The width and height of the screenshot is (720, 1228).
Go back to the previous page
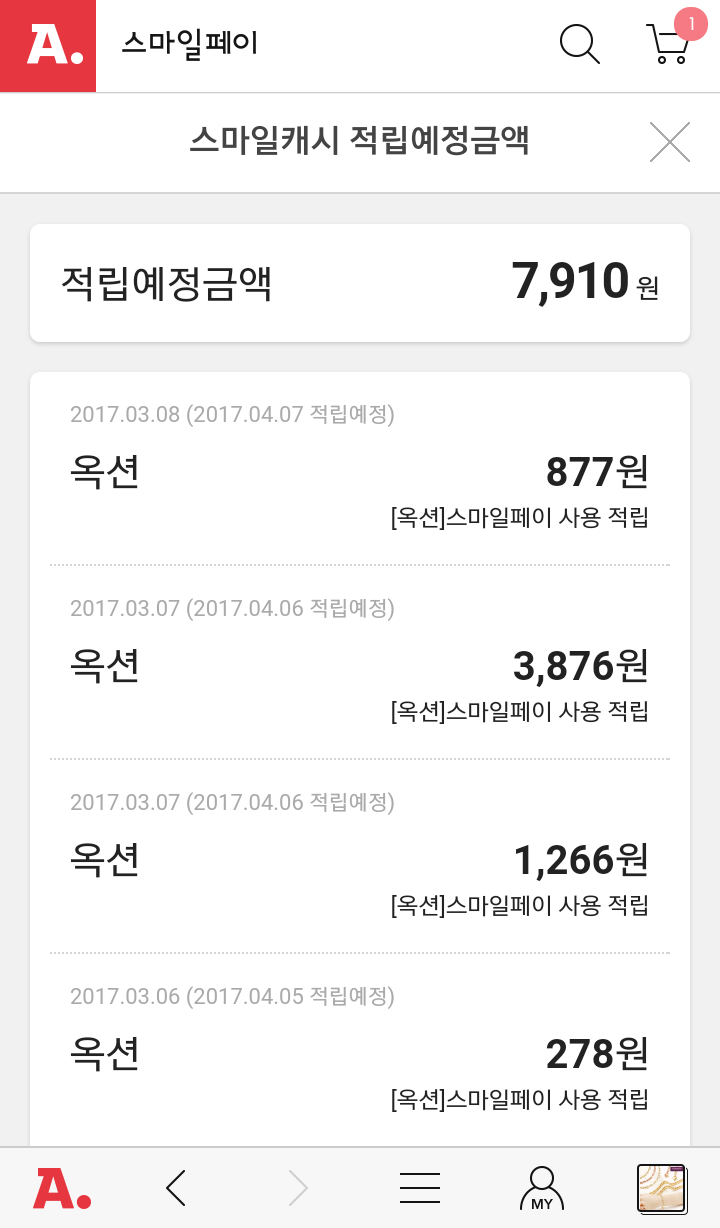(177, 1188)
